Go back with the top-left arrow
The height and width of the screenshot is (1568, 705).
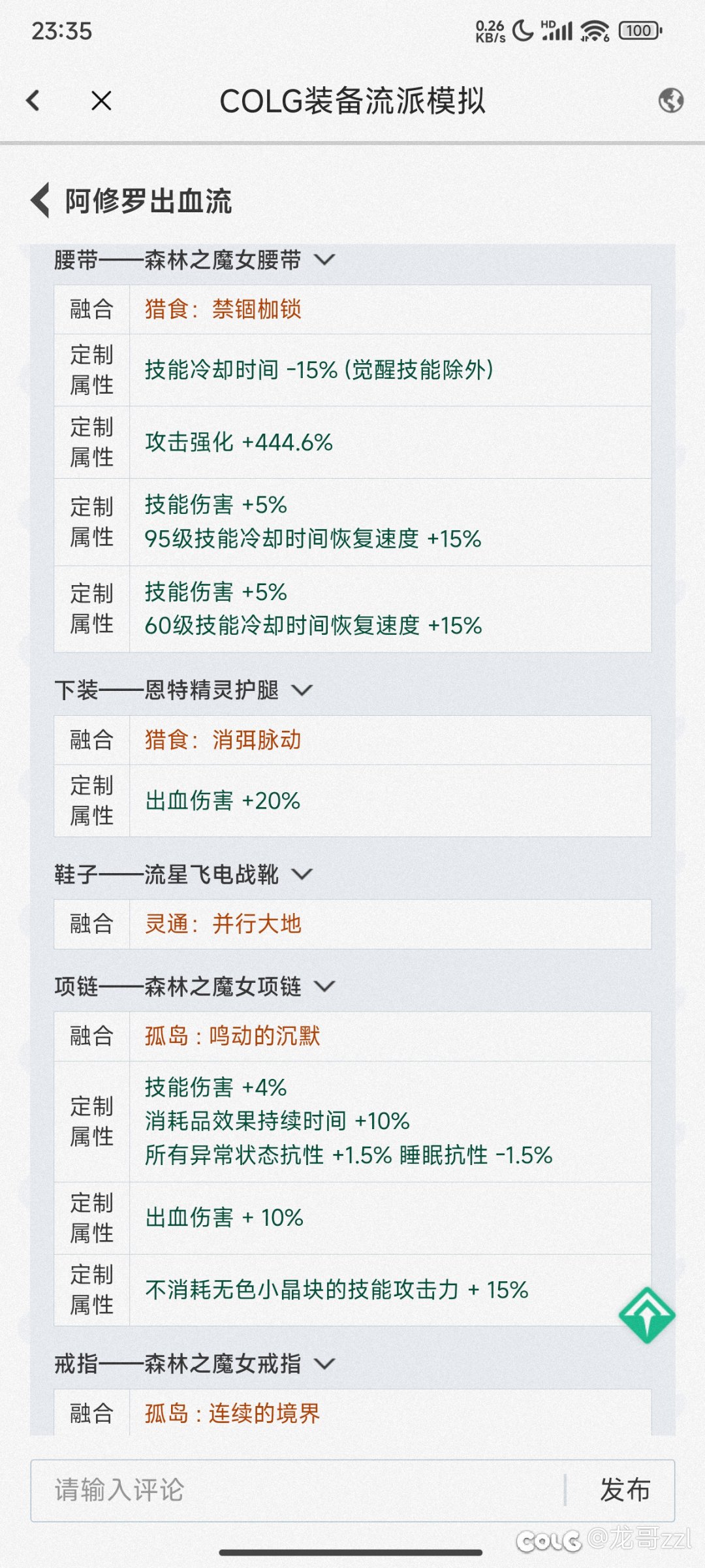(33, 101)
